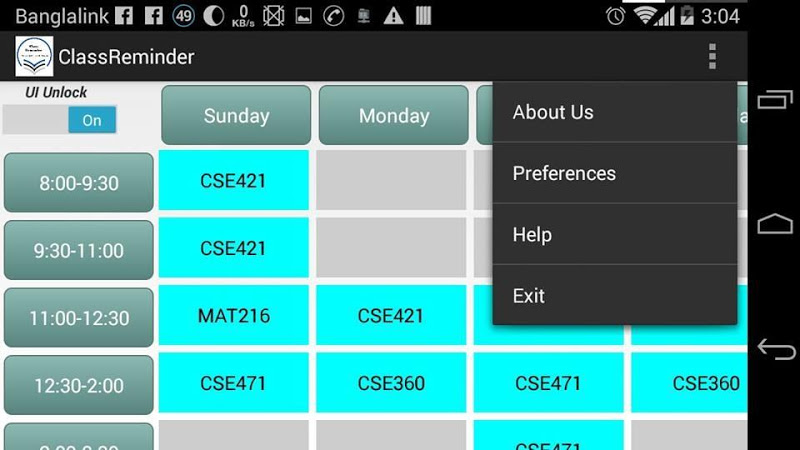Tap the Sunday day button

[x=236, y=115]
